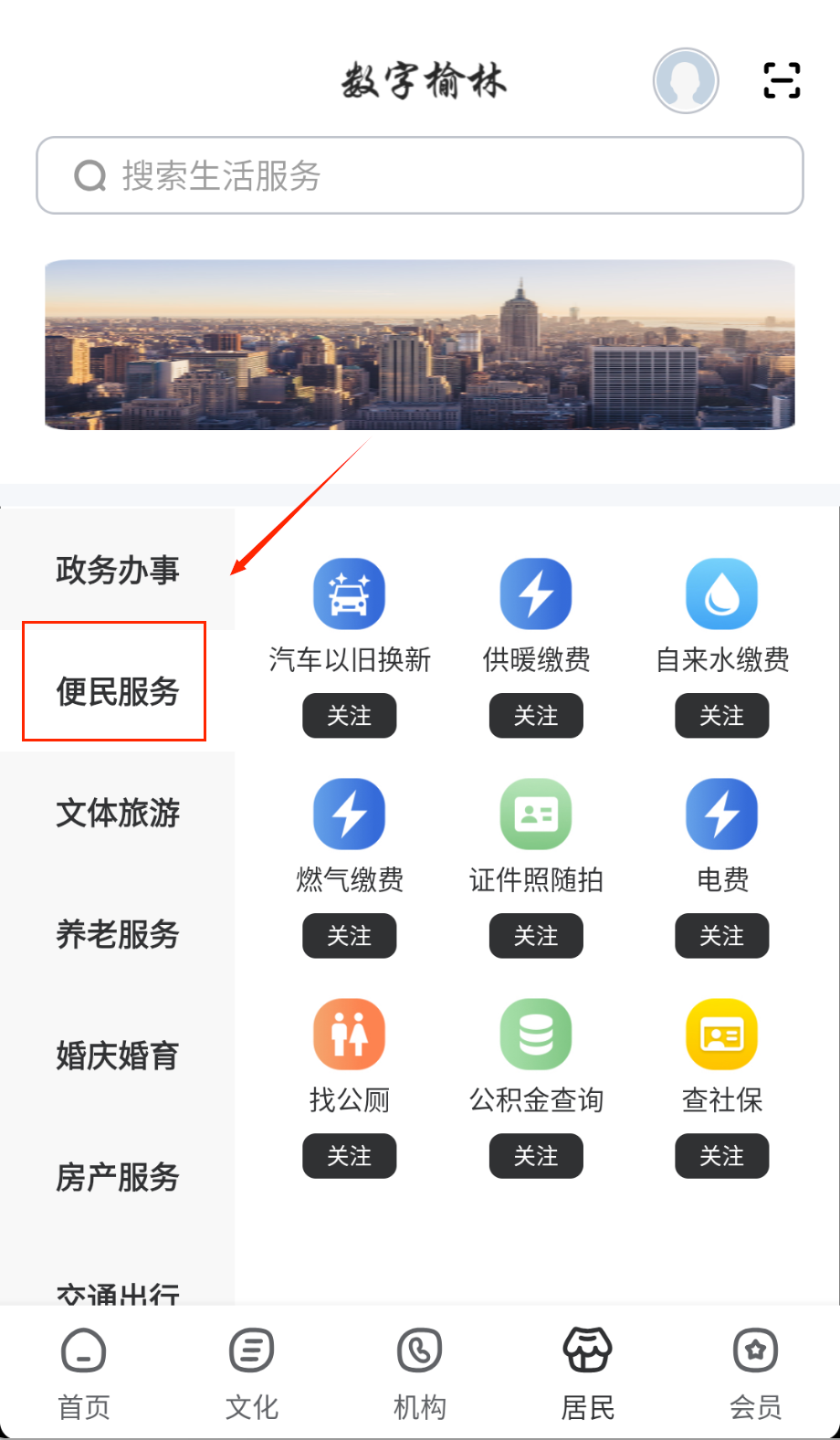Open the city skyline banner
The width and height of the screenshot is (840, 1440).
pyautogui.click(x=420, y=344)
